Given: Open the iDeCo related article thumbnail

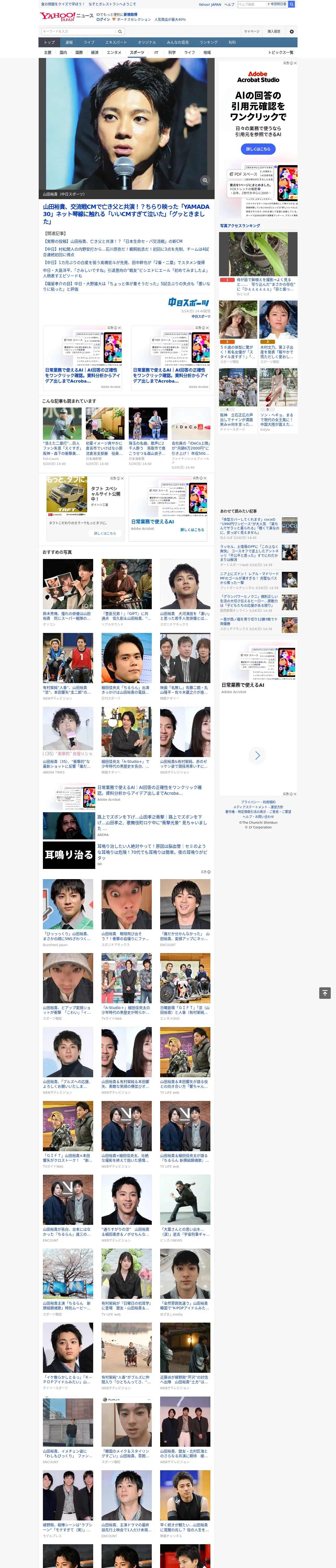Looking at the screenshot, I should [191, 424].
